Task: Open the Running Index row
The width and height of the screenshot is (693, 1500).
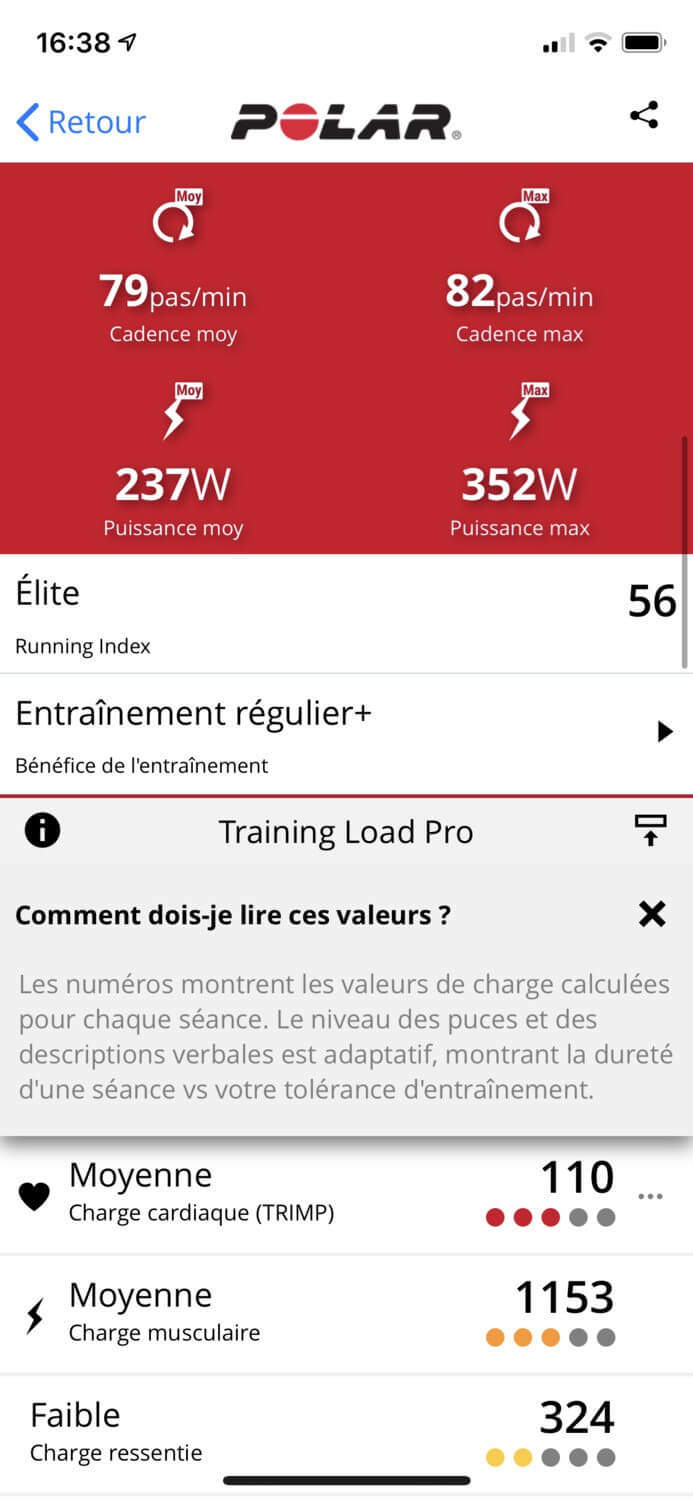Action: coord(346,614)
